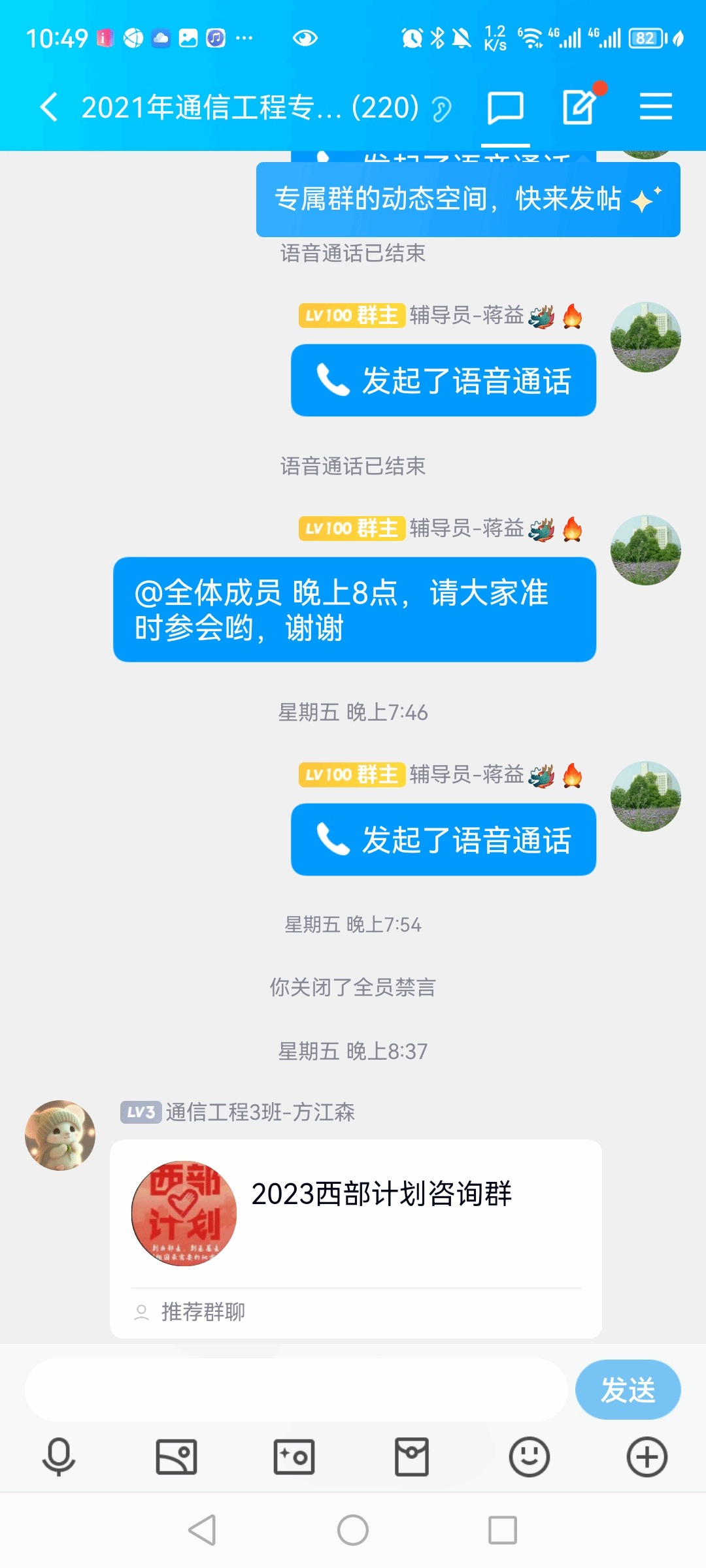Open the emoji picker

tap(529, 1457)
